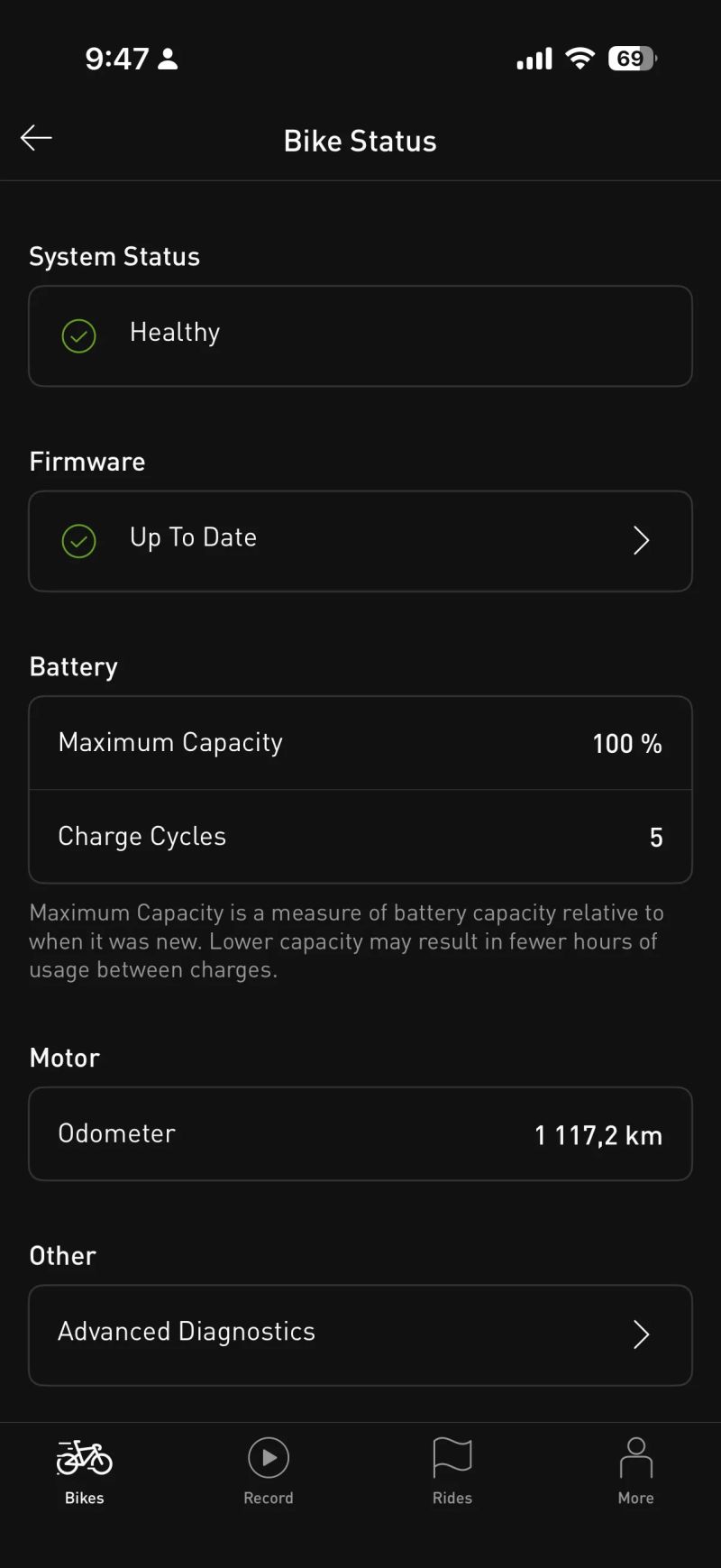Open the Up To Date firmware row

pyautogui.click(x=360, y=540)
